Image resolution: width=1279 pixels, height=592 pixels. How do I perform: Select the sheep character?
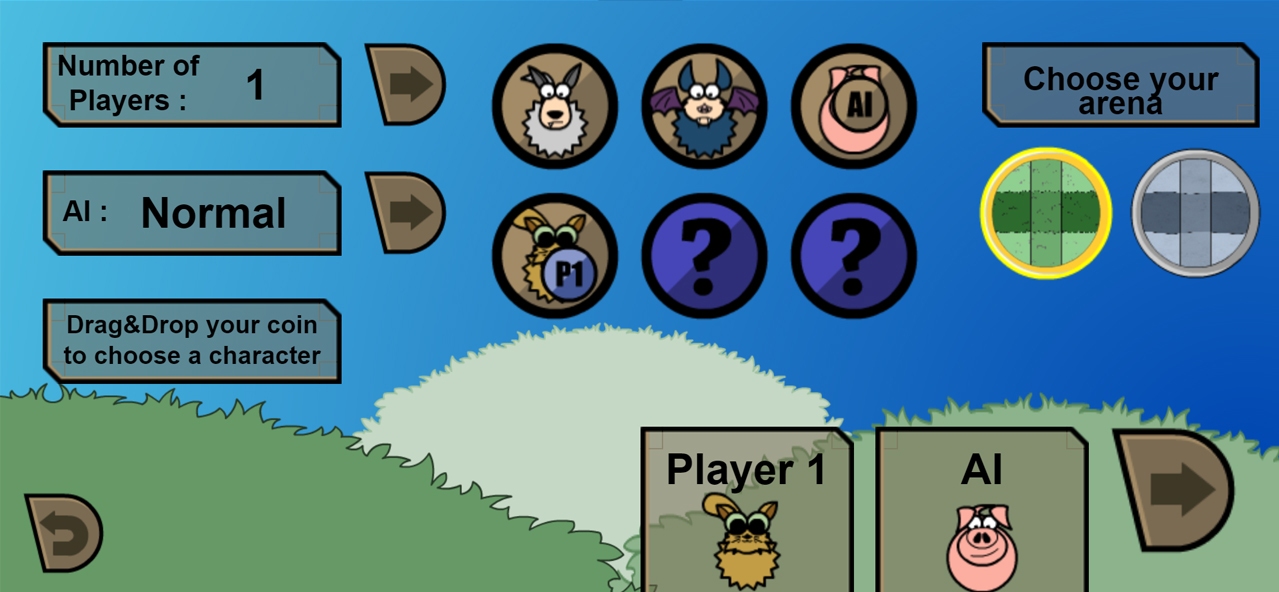pos(554,106)
